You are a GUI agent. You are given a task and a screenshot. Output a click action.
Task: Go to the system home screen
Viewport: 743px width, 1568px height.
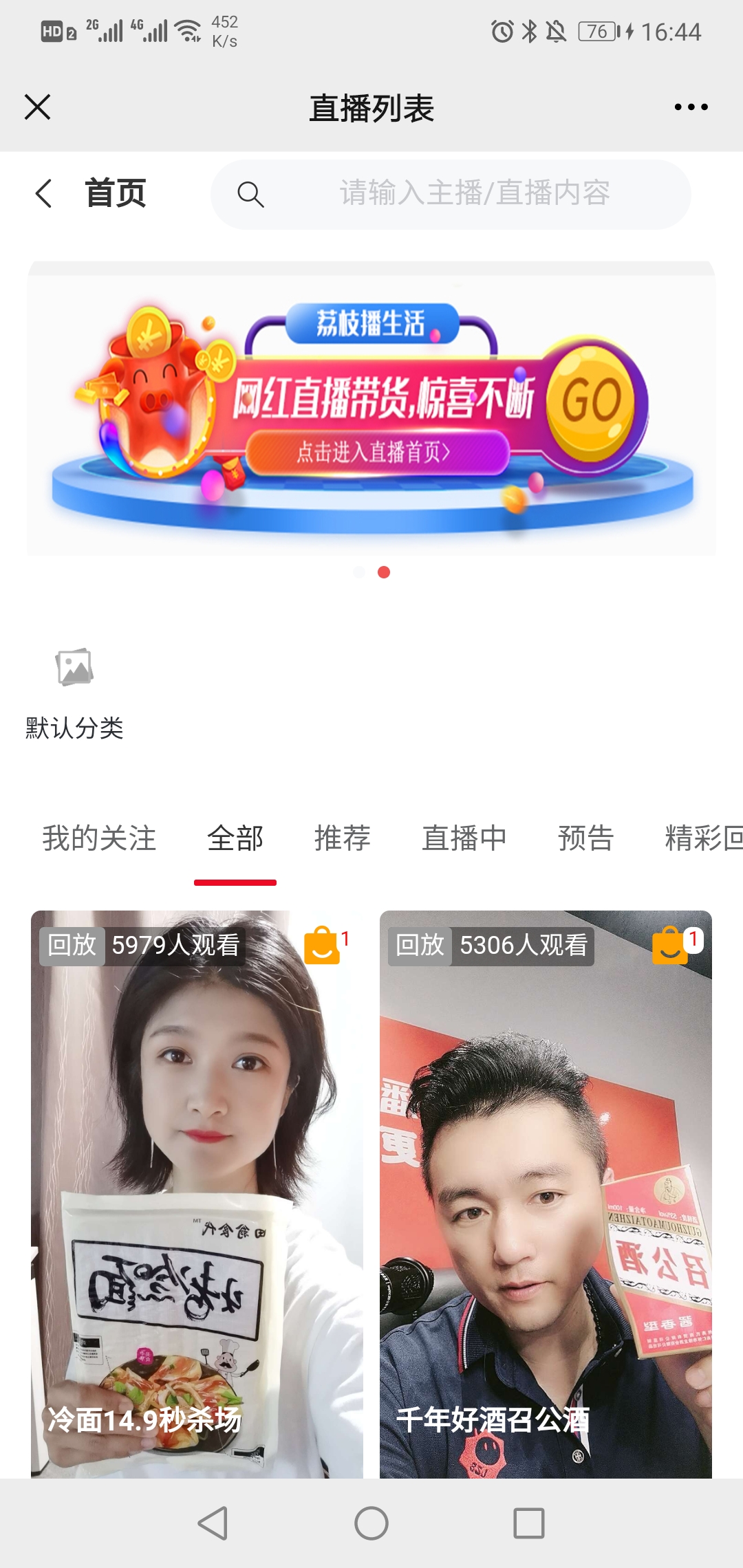coord(371,1523)
